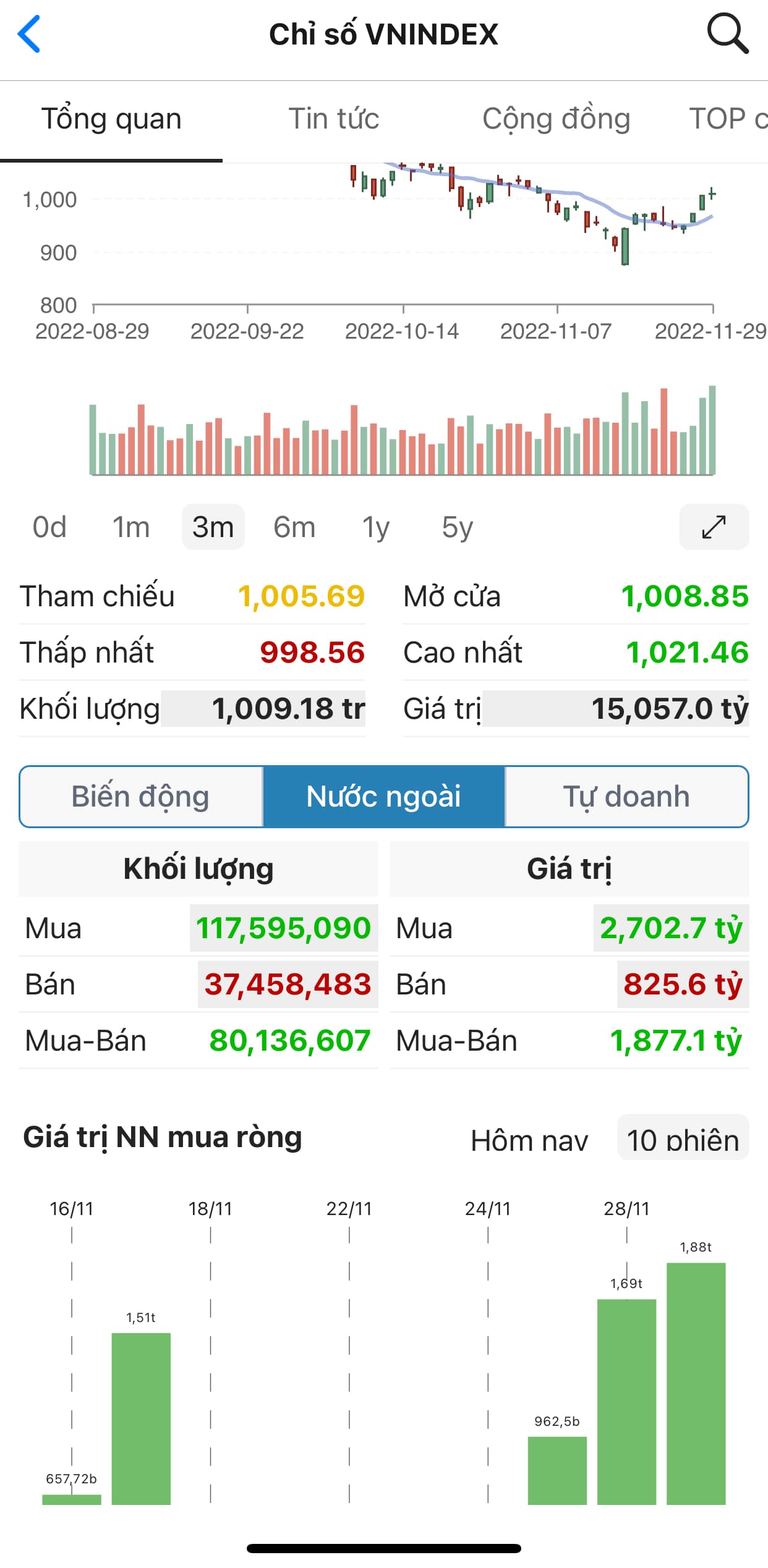Open the search magnifier icon

(727, 35)
